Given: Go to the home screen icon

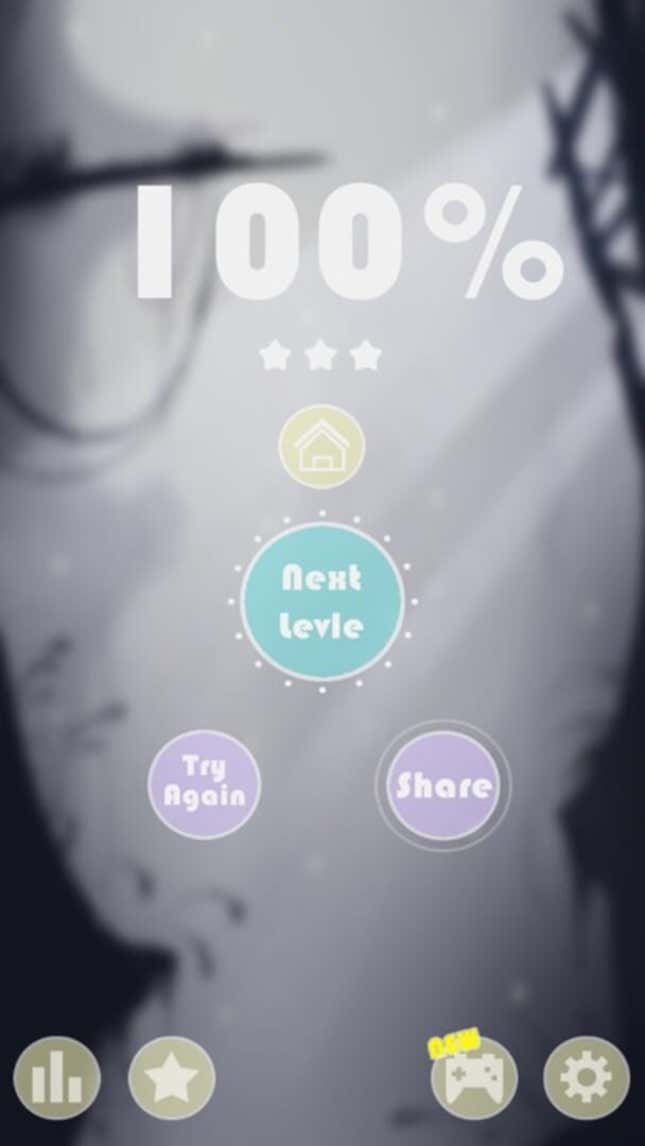Looking at the screenshot, I should click(321, 446).
